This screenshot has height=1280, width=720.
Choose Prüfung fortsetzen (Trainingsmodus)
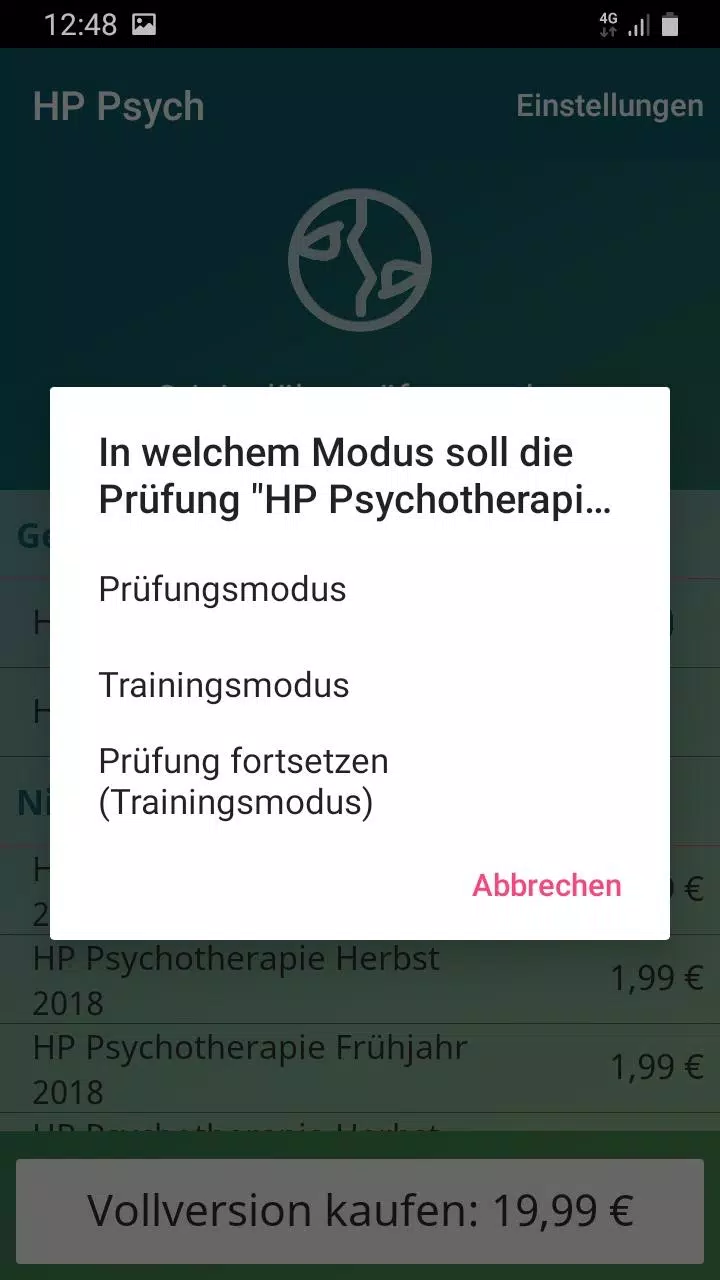click(243, 780)
